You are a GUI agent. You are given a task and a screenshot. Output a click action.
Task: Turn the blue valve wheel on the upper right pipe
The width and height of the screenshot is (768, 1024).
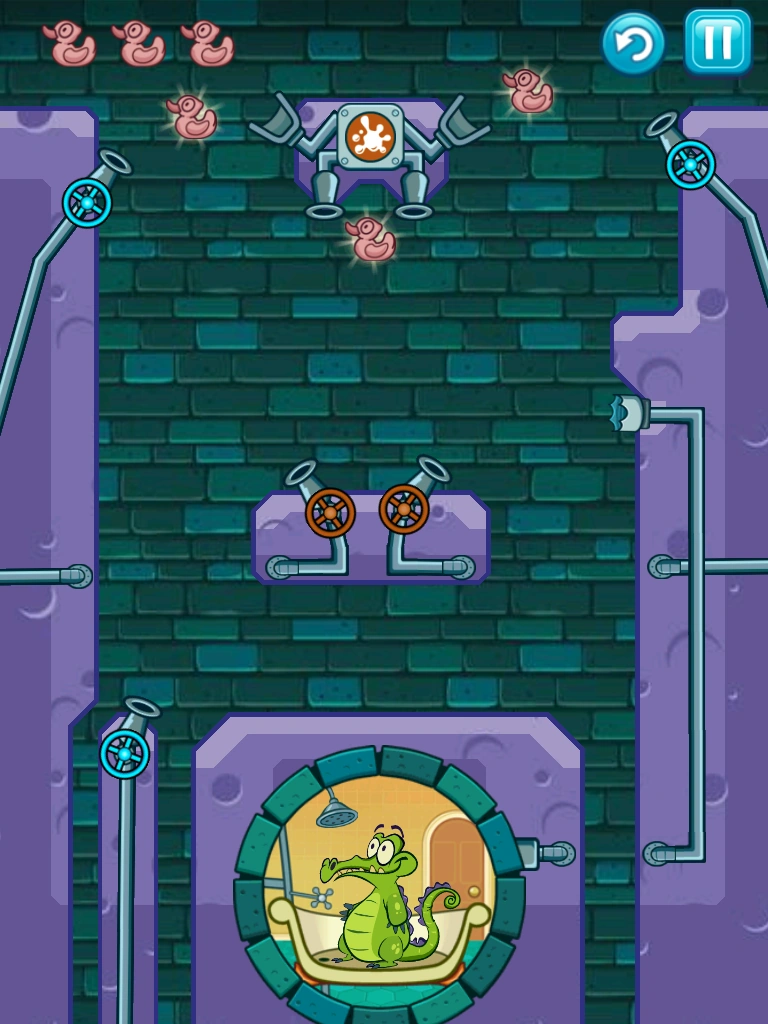point(690,165)
